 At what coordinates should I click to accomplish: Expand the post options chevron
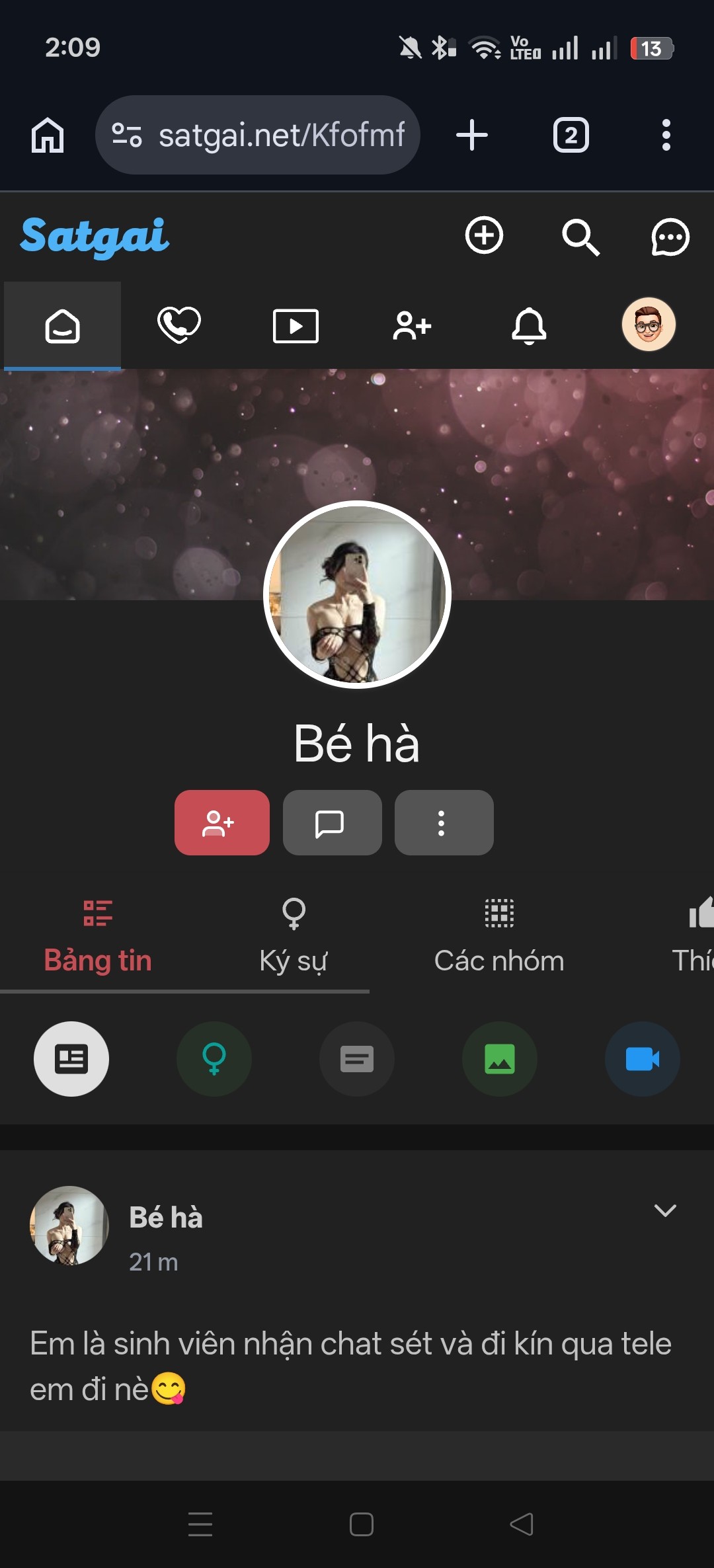click(x=664, y=1210)
